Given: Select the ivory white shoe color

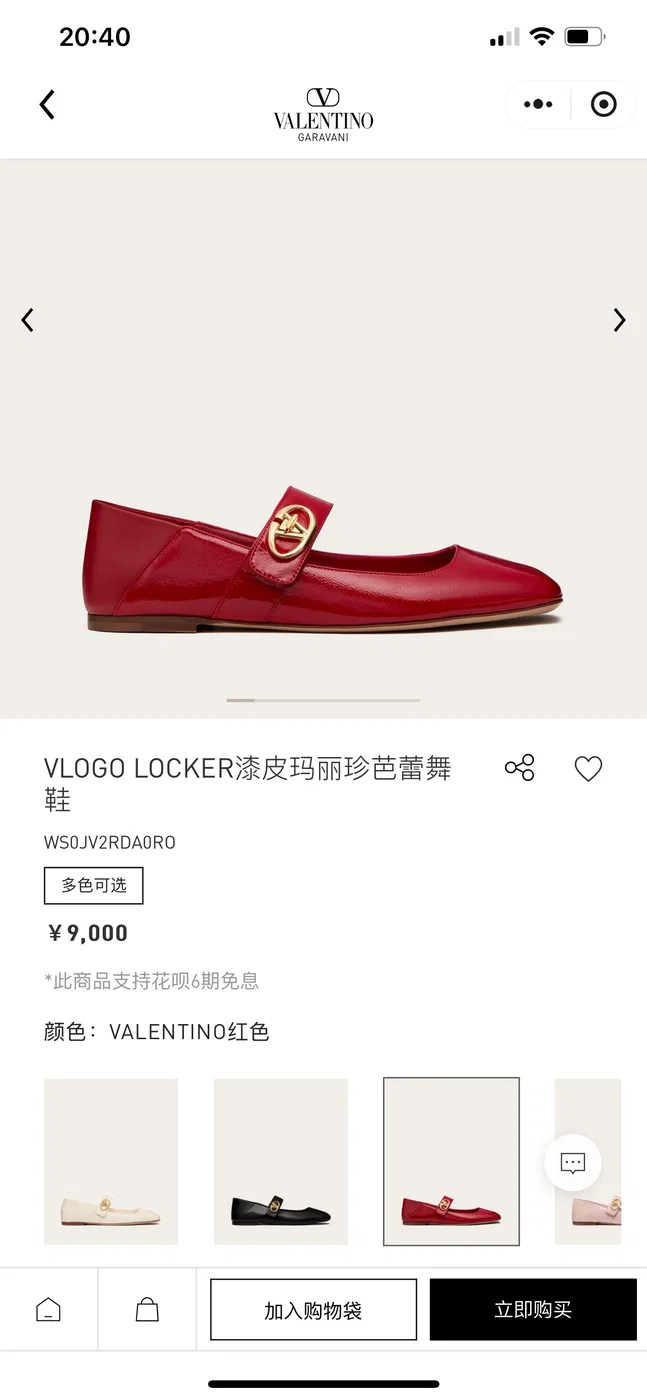Looking at the screenshot, I should click(x=111, y=1161).
